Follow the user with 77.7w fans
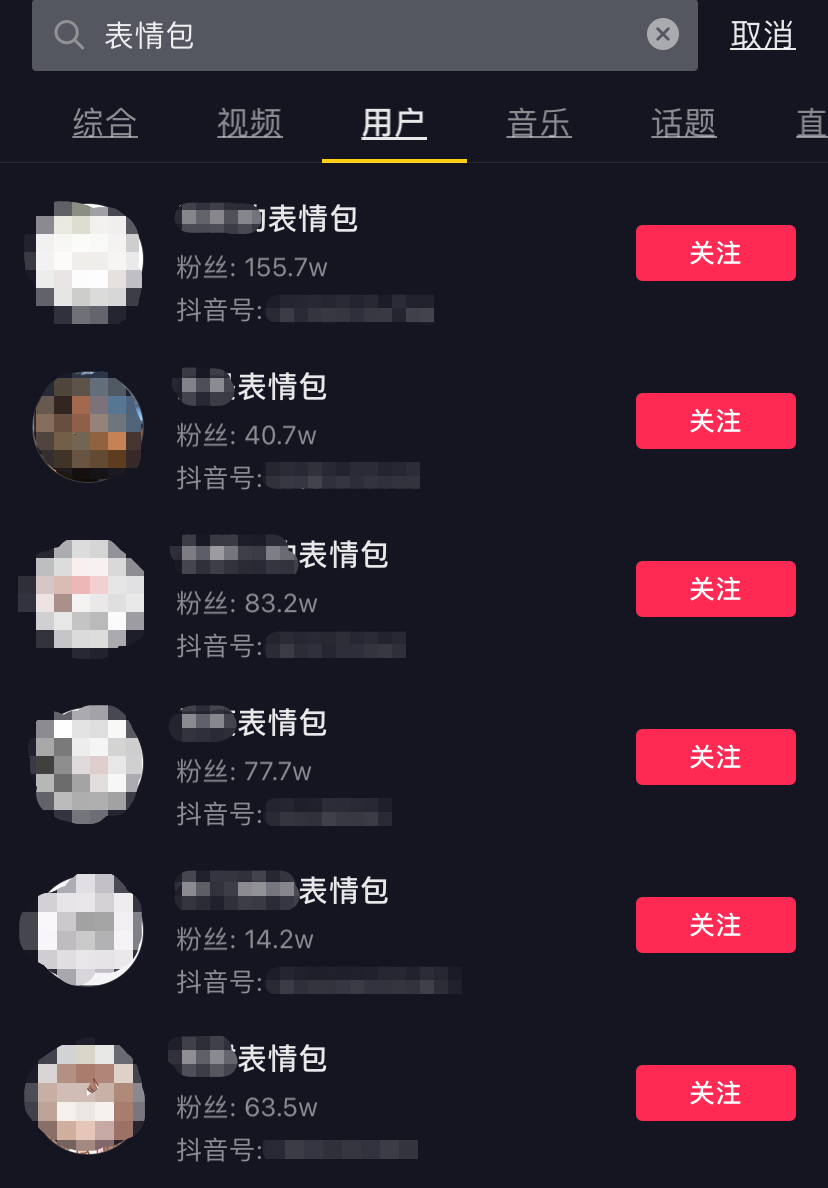This screenshot has height=1188, width=828. tap(715, 757)
